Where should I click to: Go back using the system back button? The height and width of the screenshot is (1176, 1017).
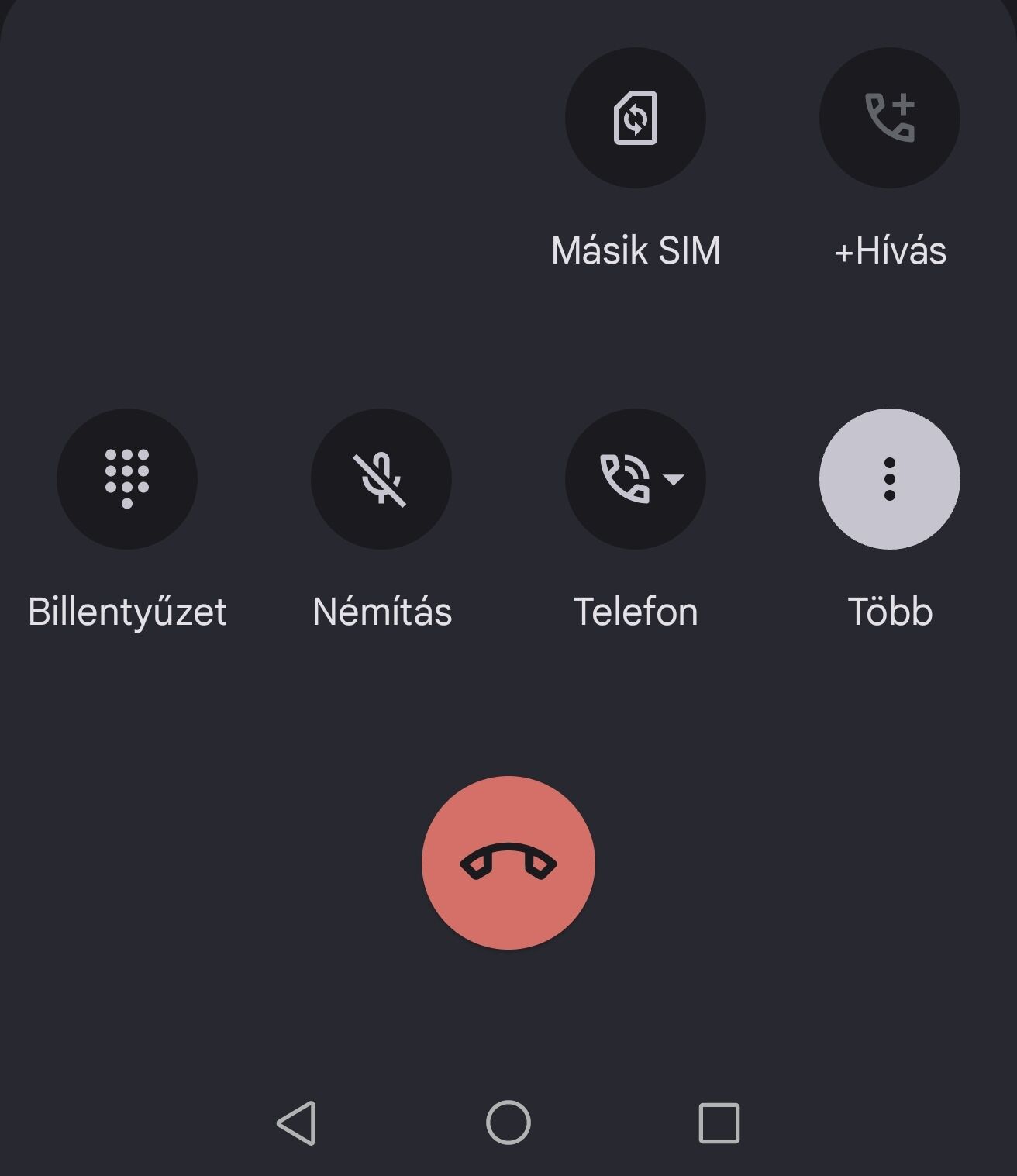(297, 1123)
